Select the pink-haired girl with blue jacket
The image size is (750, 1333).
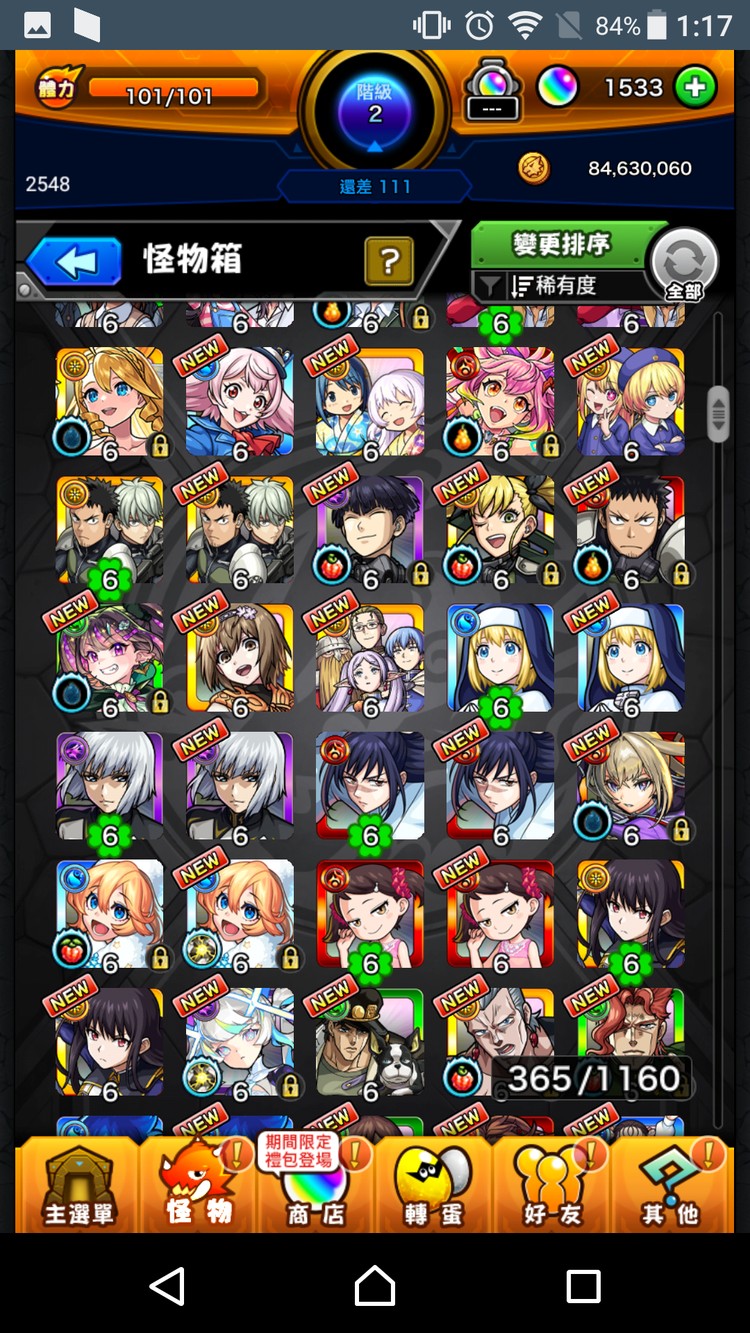click(x=240, y=402)
